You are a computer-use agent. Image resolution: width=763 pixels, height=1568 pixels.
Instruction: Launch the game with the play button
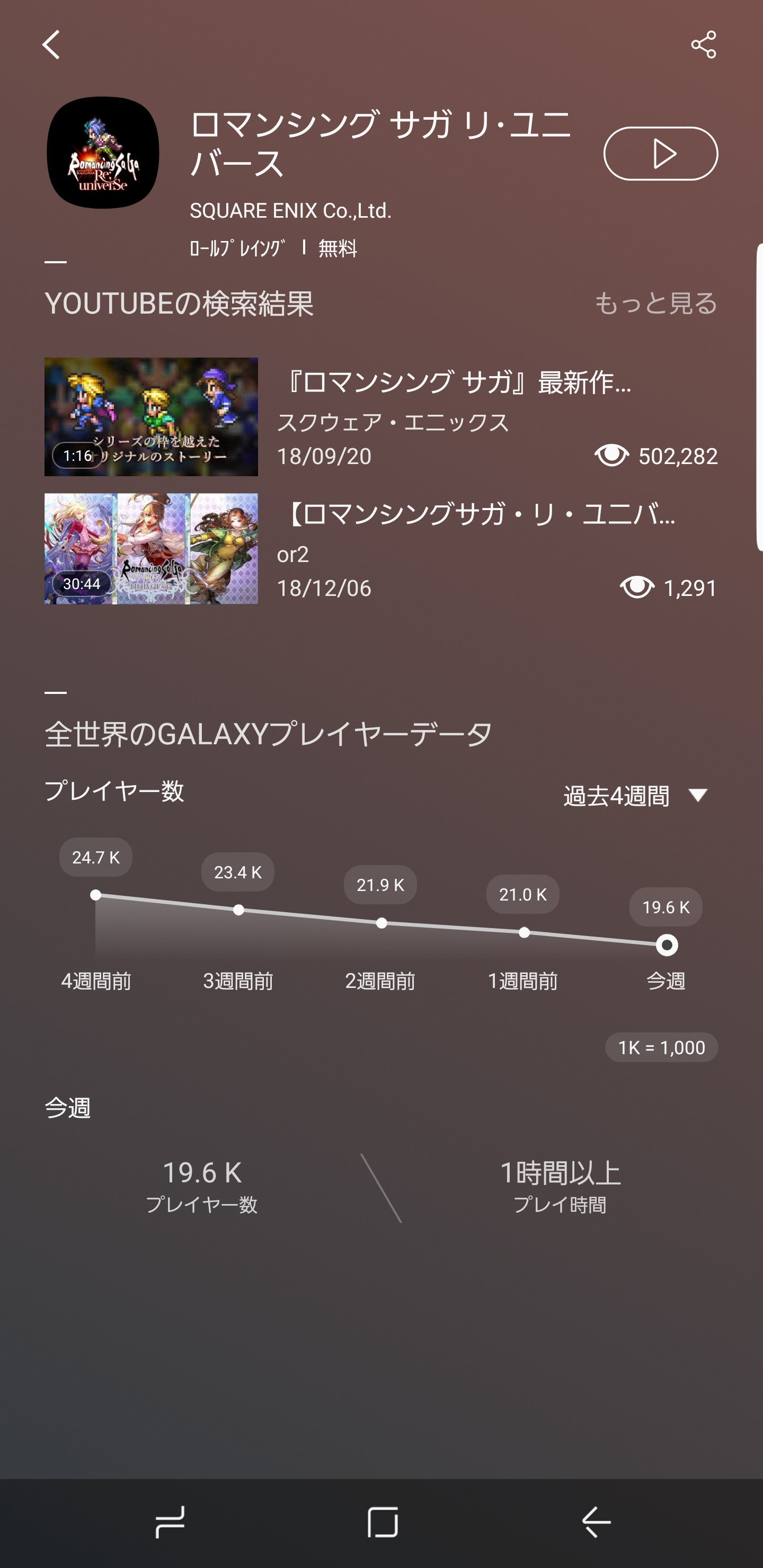(x=660, y=154)
